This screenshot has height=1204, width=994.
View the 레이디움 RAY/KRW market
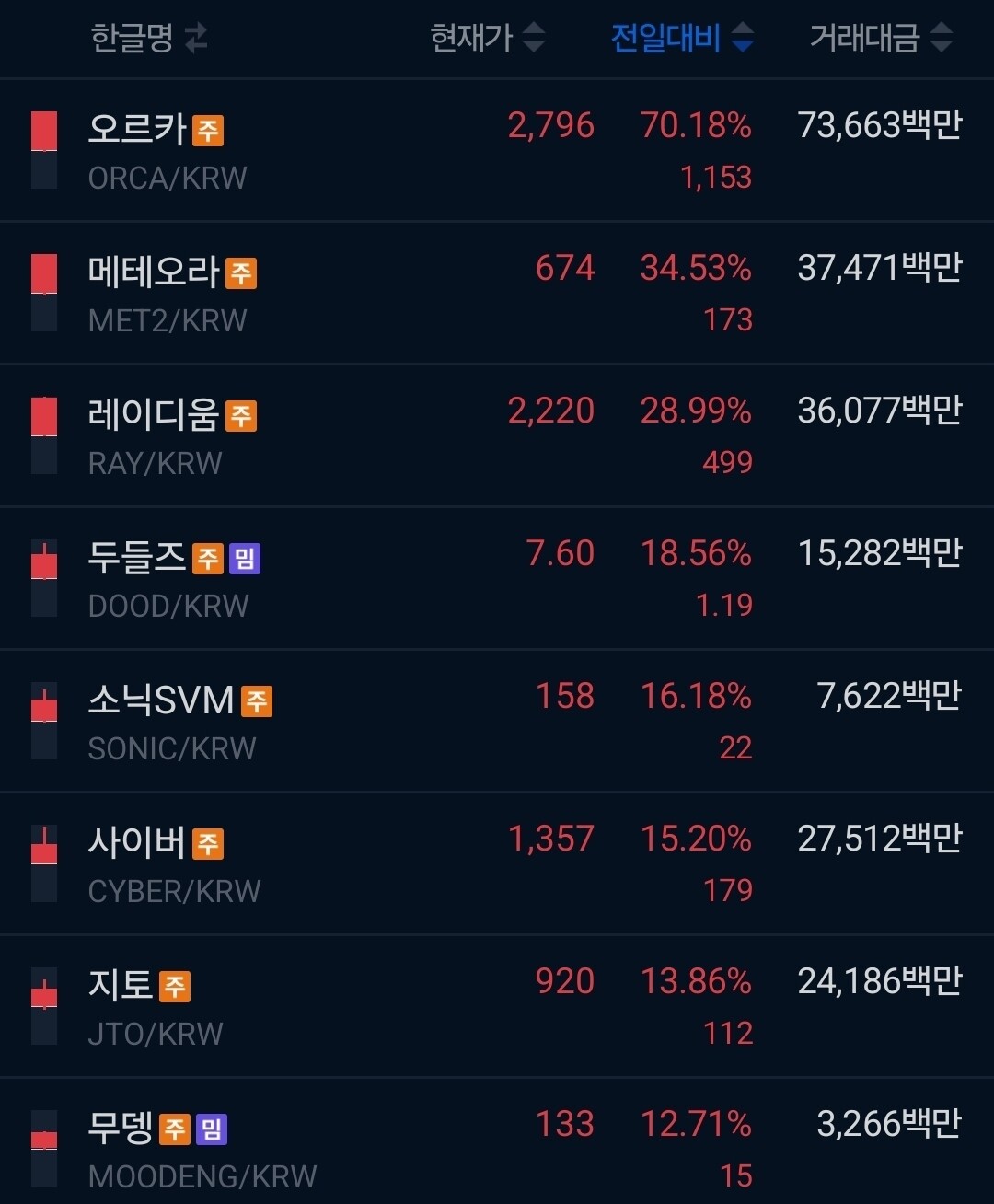[x=497, y=435]
